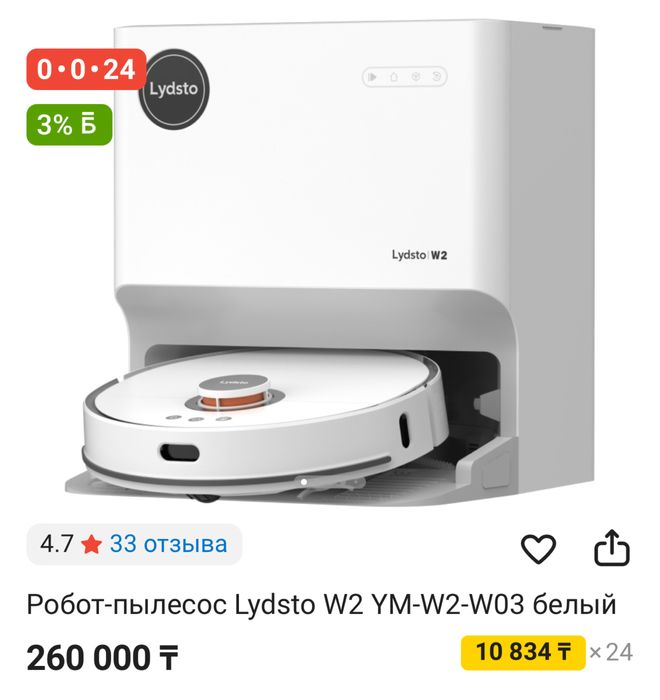The width and height of the screenshot is (660, 700).
Task: Open the 33 отзыва reviews
Action: [x=168, y=544]
